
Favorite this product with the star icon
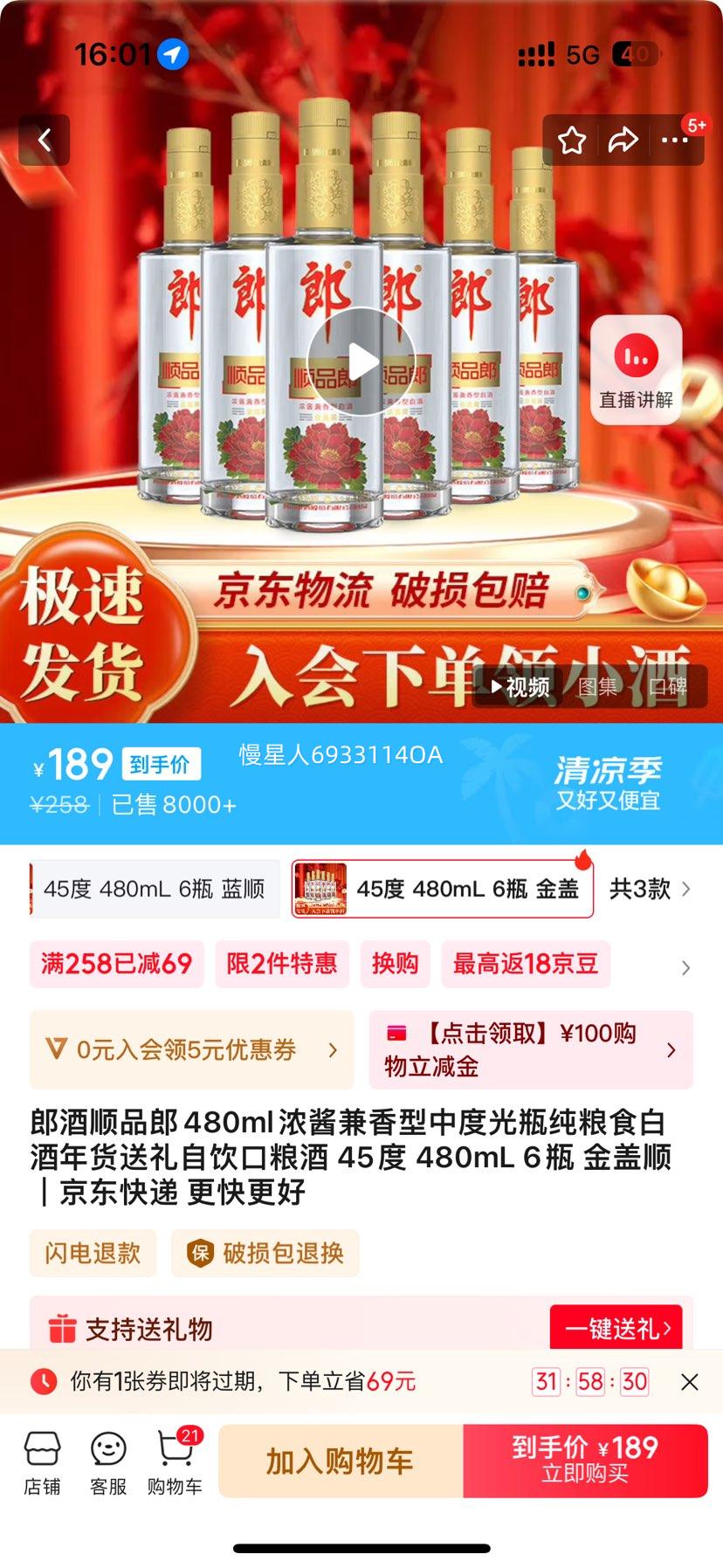pyautogui.click(x=573, y=140)
